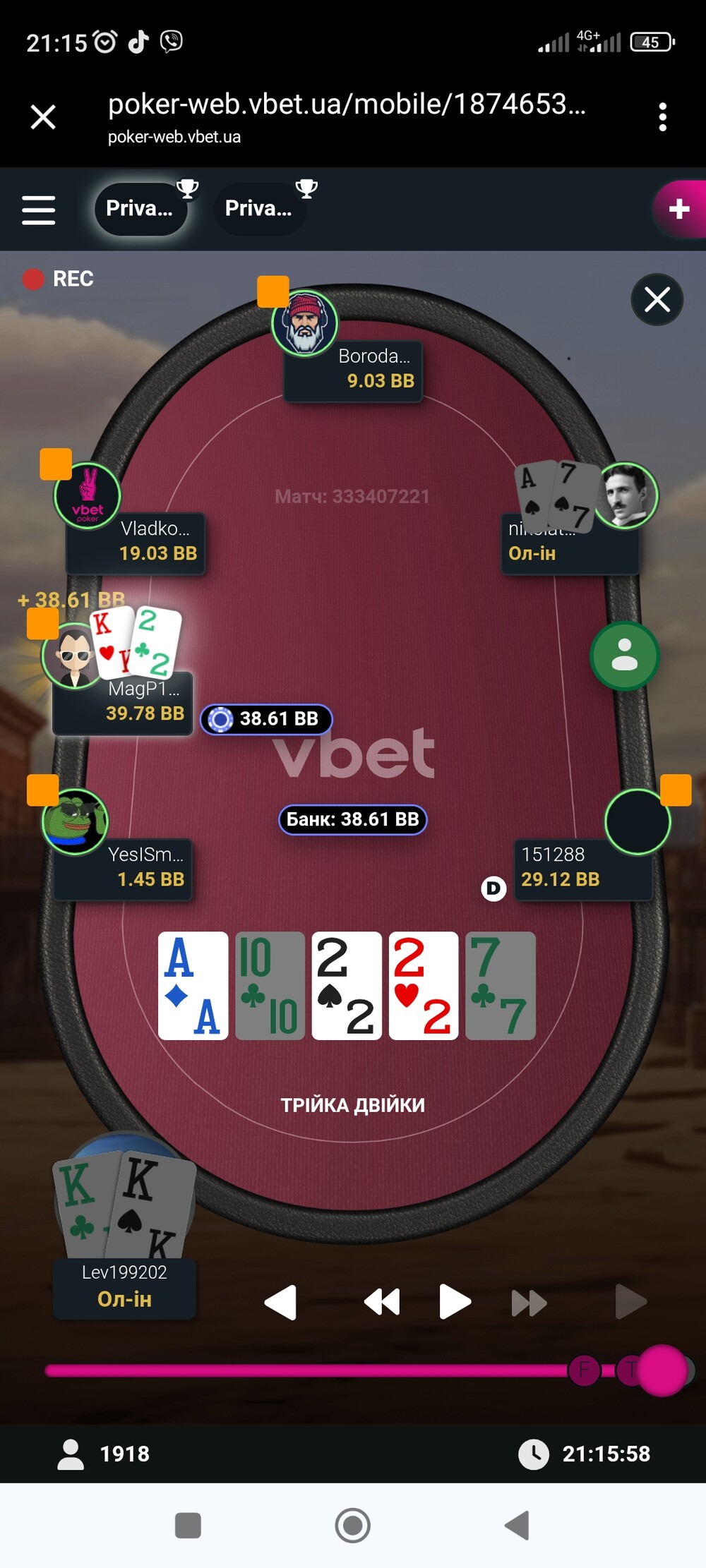Step back one action in replay
This screenshot has width=706, height=1568.
281,1302
